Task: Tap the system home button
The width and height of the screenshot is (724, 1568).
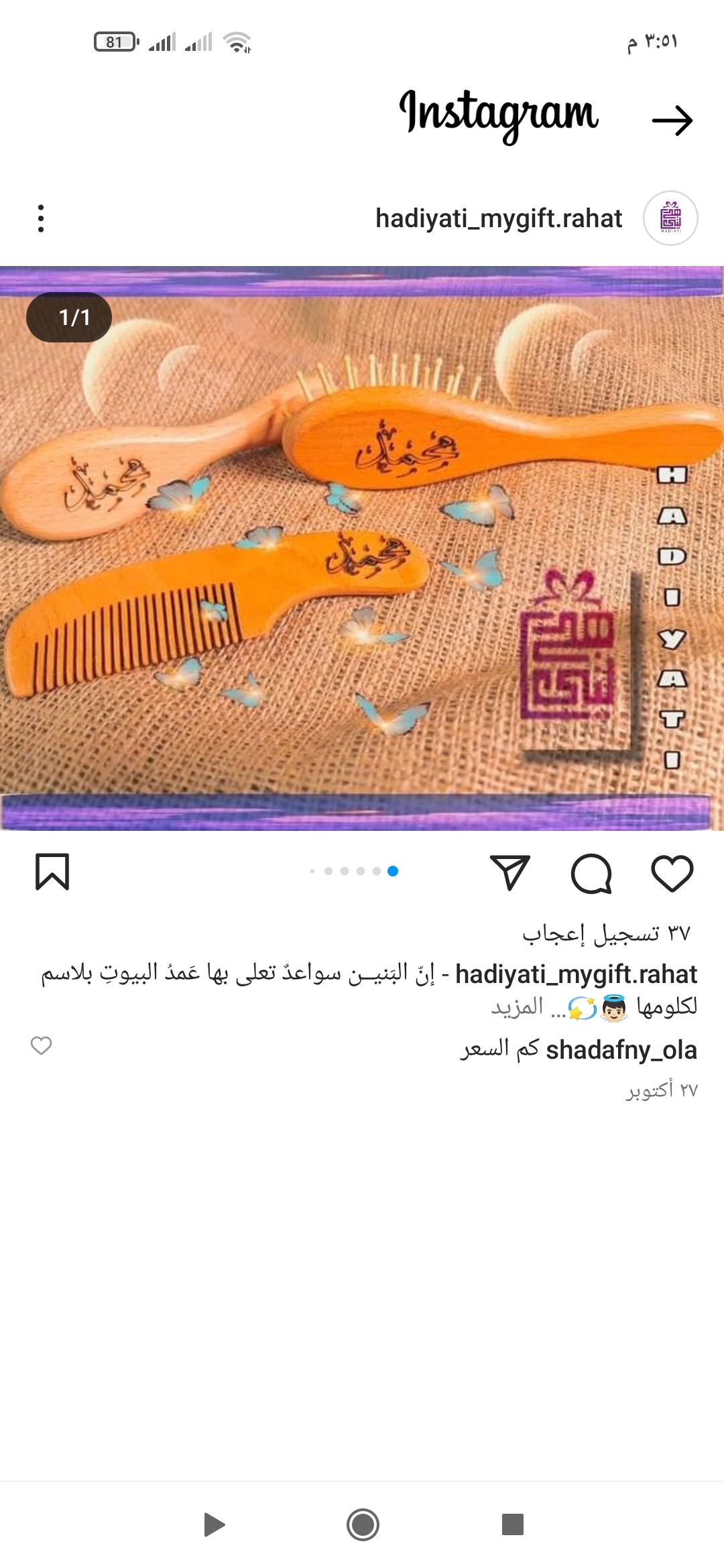Action: (363, 1524)
